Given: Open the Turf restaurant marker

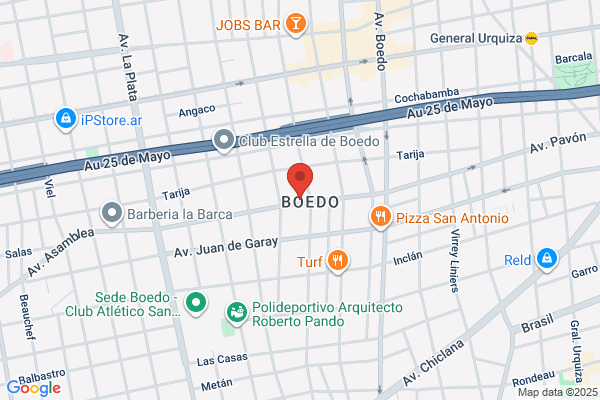Looking at the screenshot, I should click(338, 261).
